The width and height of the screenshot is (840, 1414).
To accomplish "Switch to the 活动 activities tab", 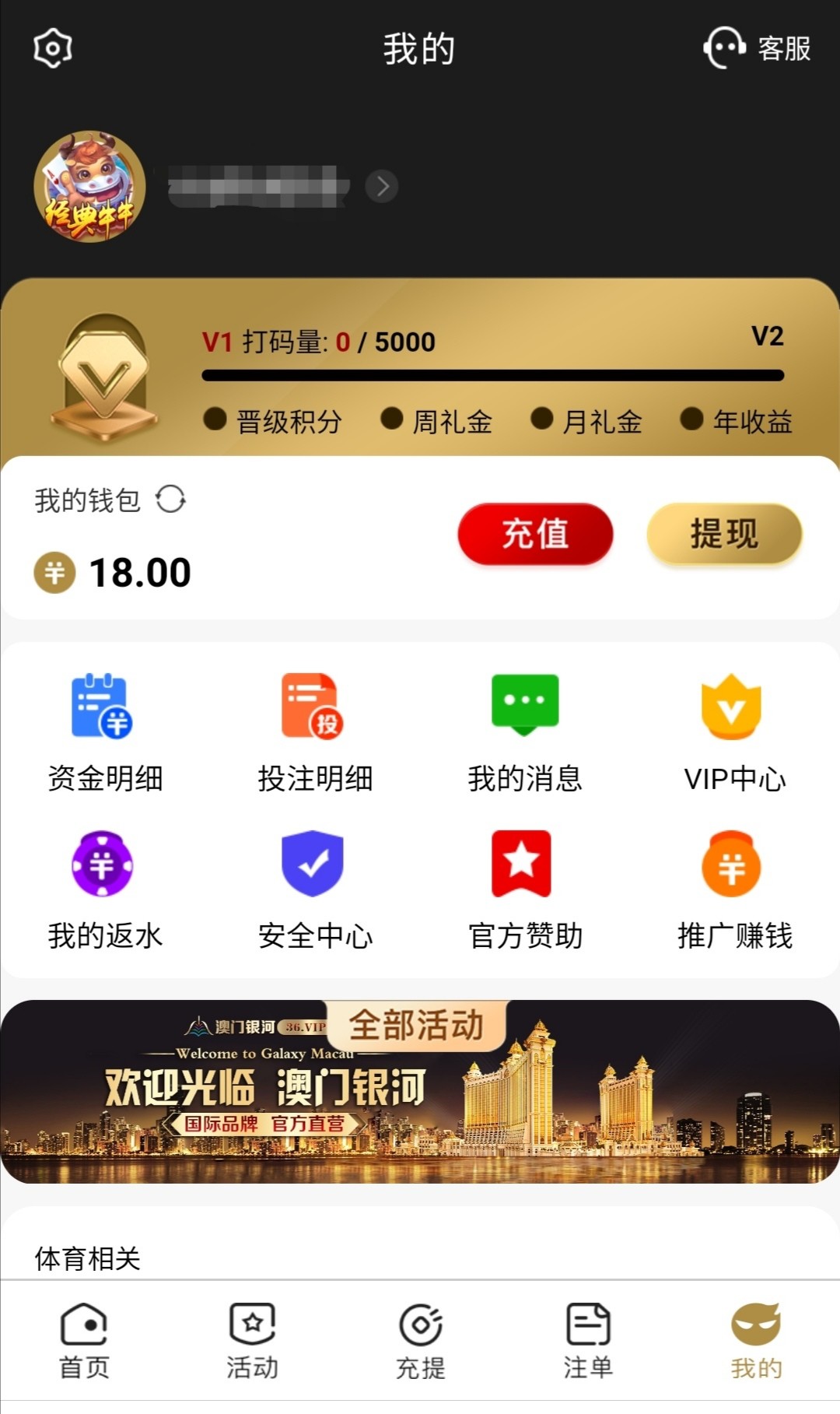I will pyautogui.click(x=252, y=1342).
